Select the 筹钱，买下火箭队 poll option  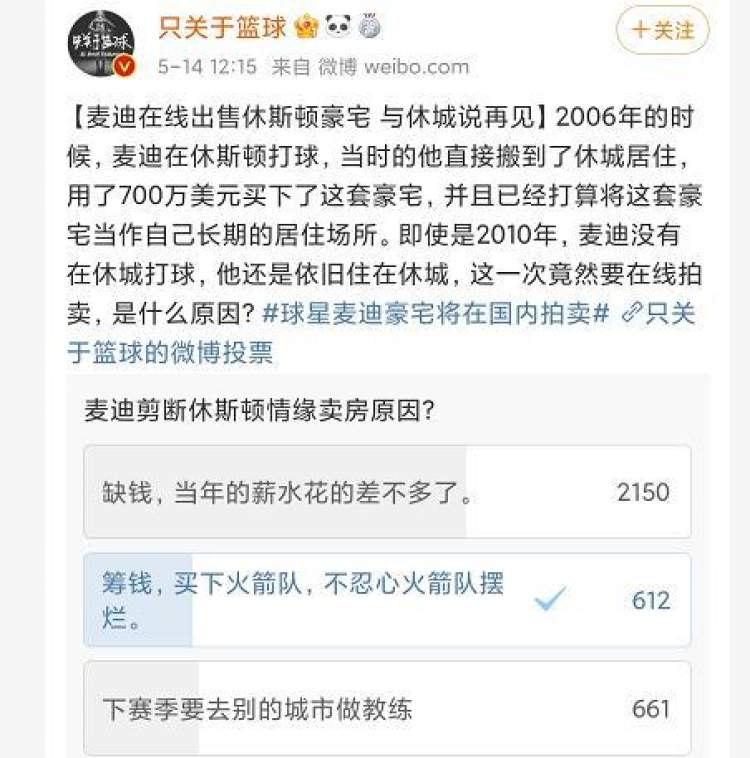pyautogui.click(x=386, y=600)
